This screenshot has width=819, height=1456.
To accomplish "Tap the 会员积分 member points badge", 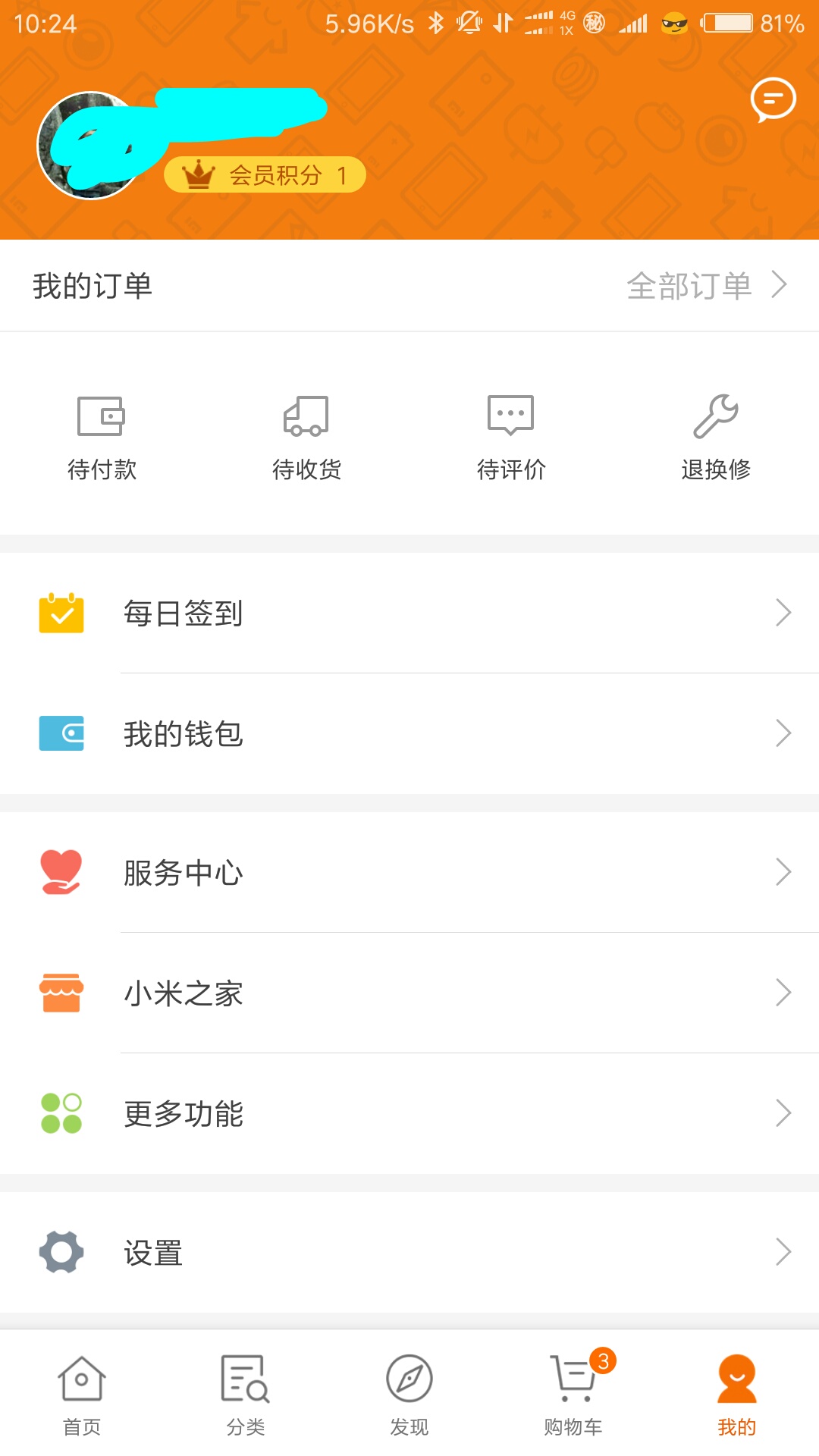I will (267, 174).
